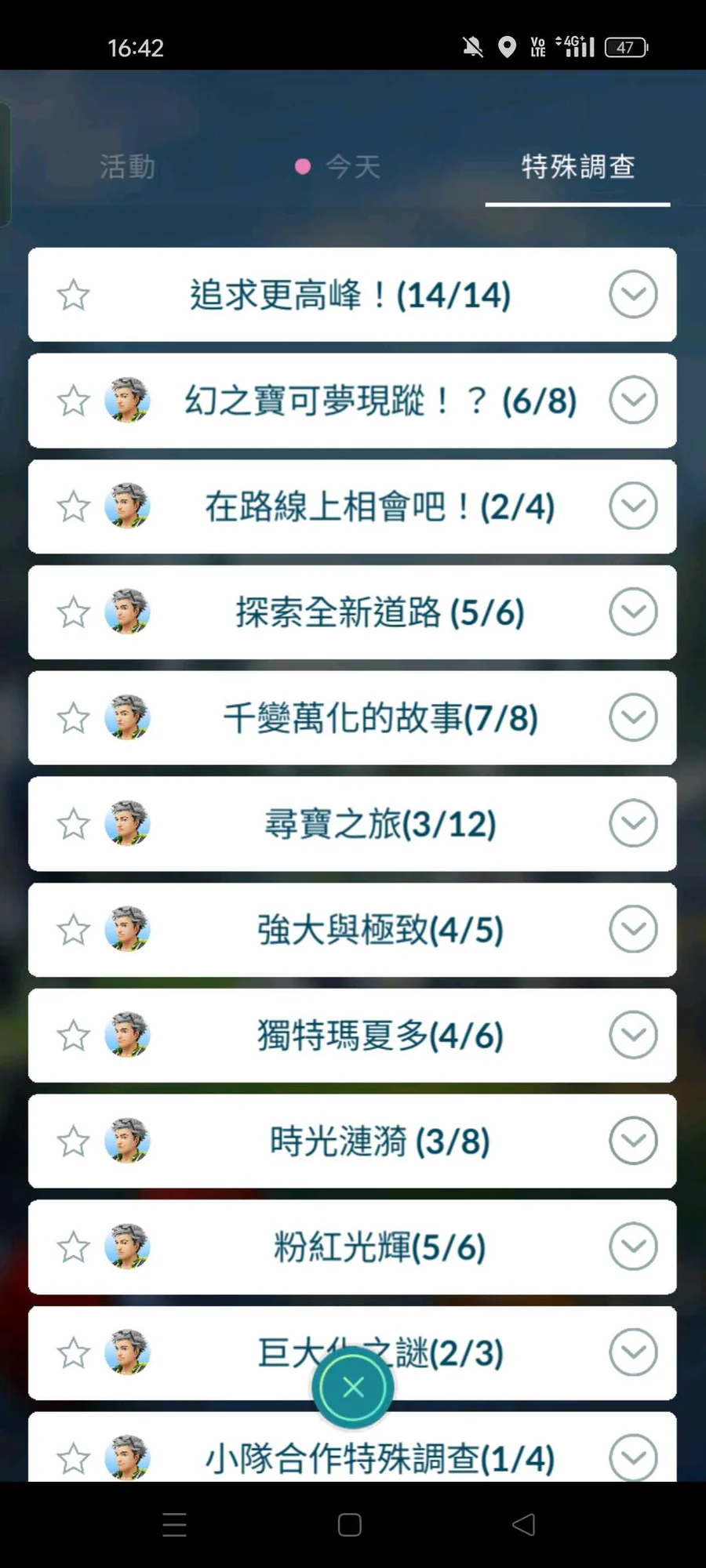The height and width of the screenshot is (1568, 706).
Task: Switch to the 今天 tab
Action: [x=352, y=167]
